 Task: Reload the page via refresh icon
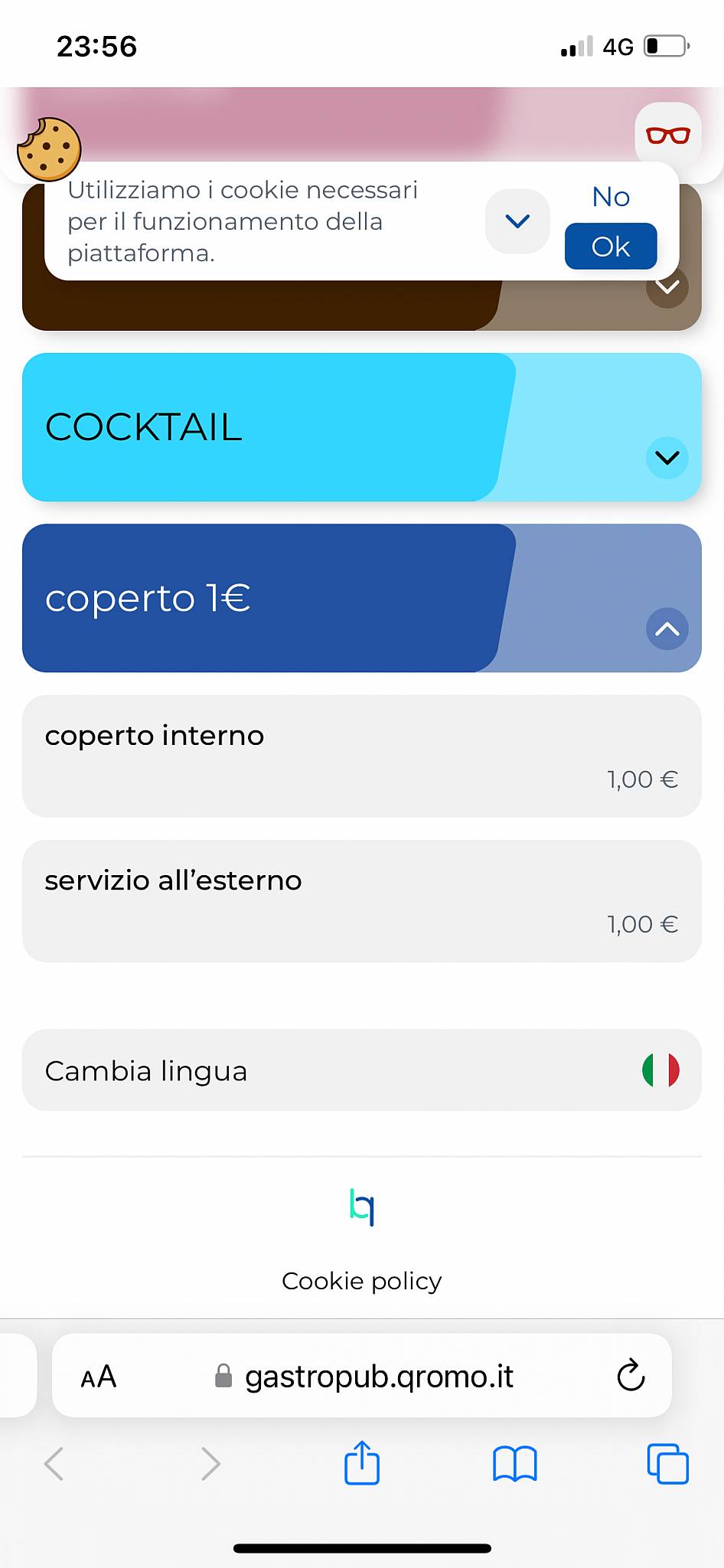click(x=629, y=1375)
